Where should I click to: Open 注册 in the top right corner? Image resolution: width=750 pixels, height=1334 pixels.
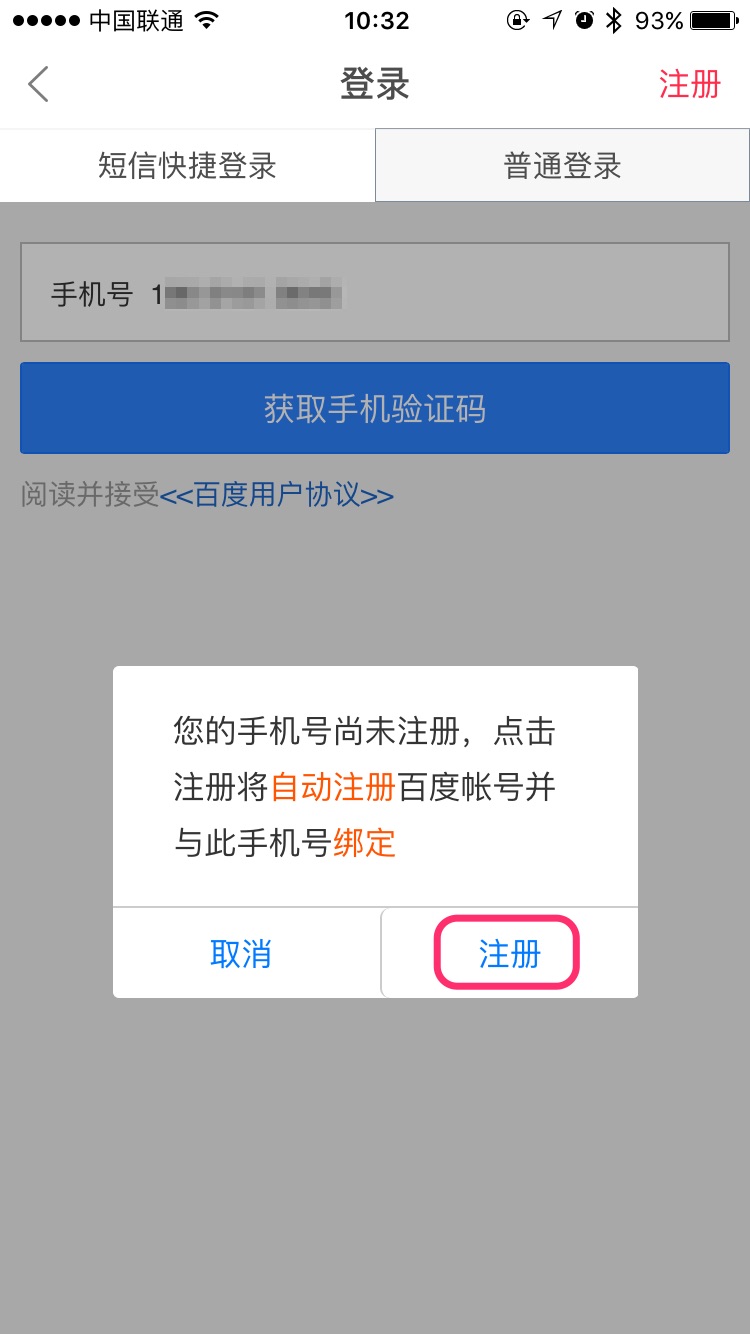click(689, 85)
